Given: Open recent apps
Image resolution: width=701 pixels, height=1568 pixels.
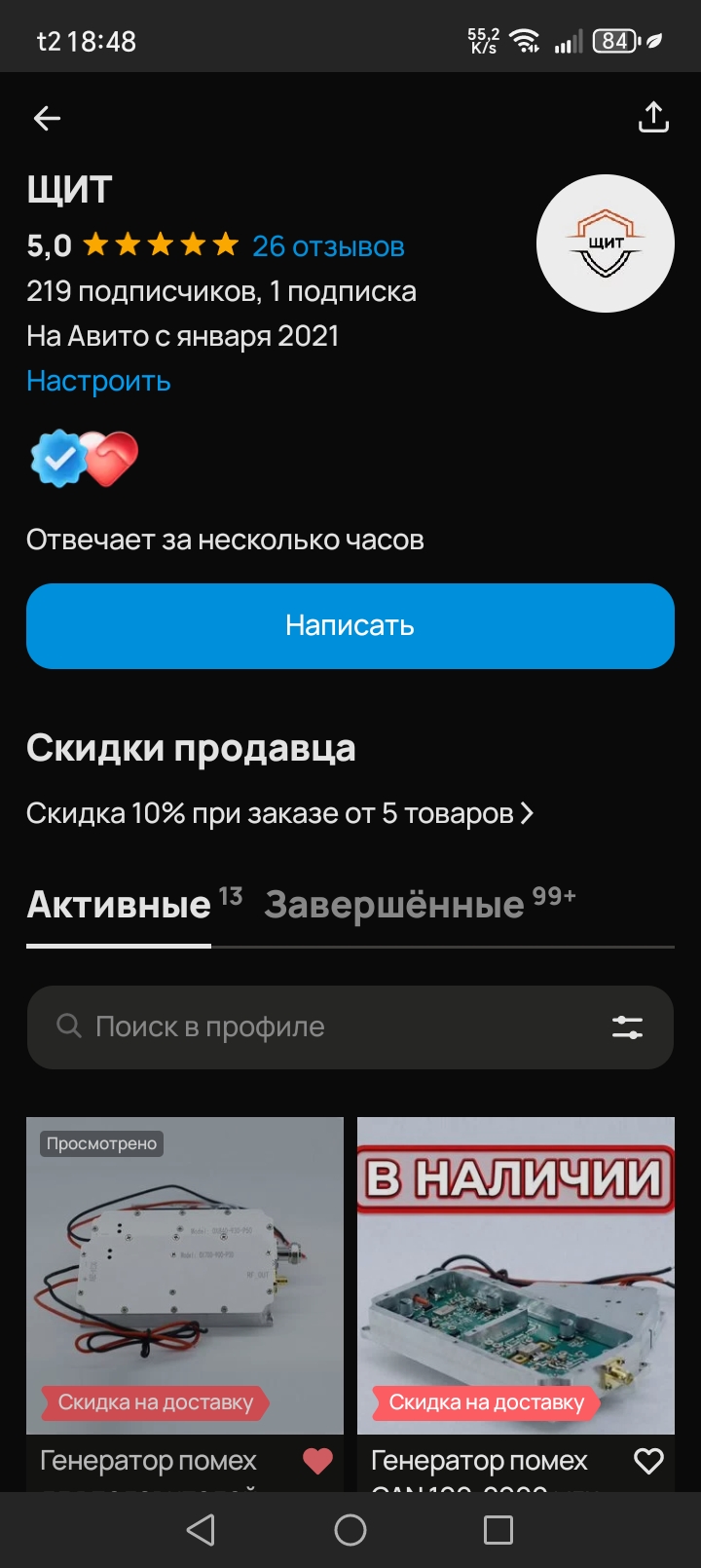Looking at the screenshot, I should point(498,1530).
